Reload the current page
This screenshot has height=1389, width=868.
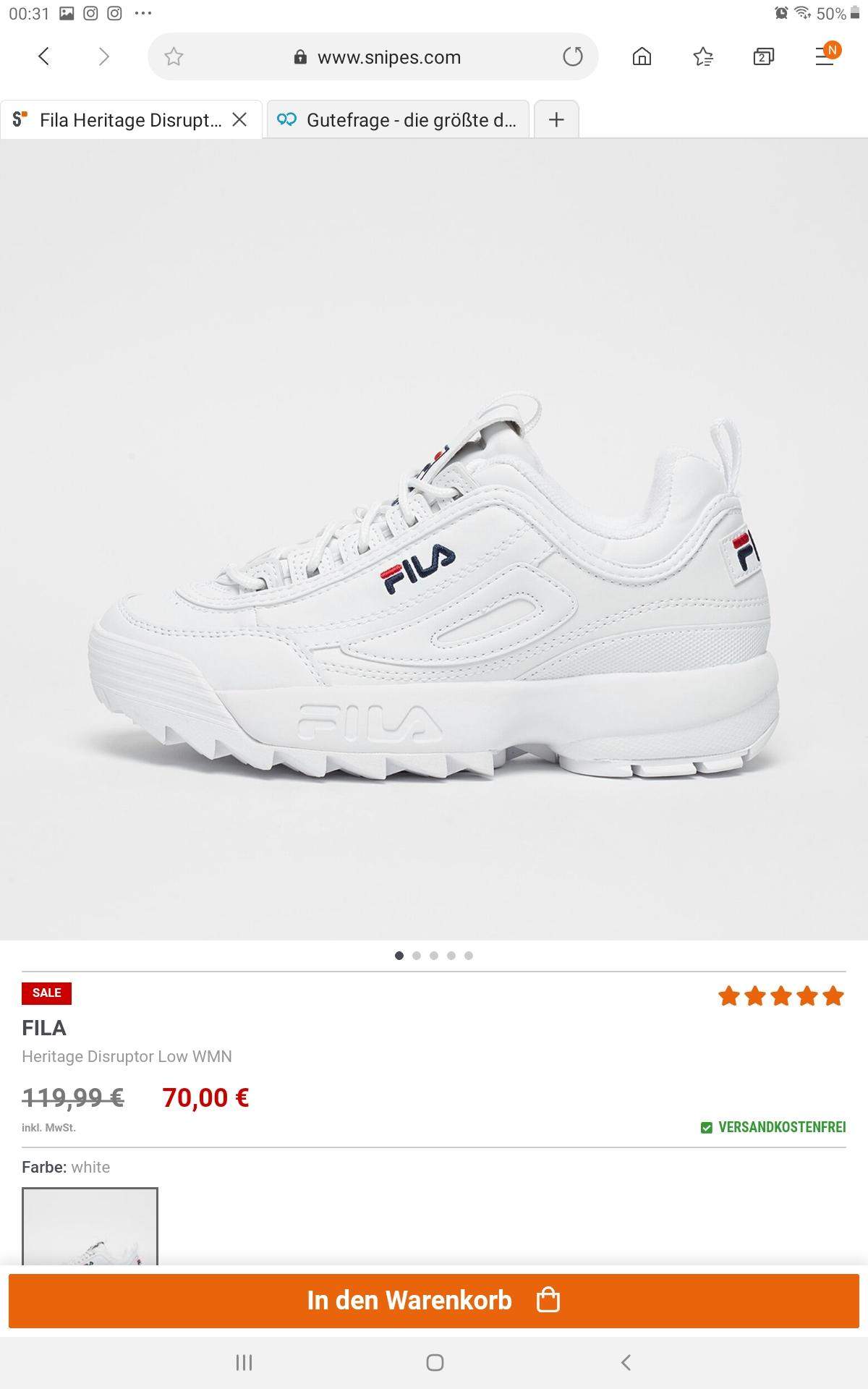point(572,56)
